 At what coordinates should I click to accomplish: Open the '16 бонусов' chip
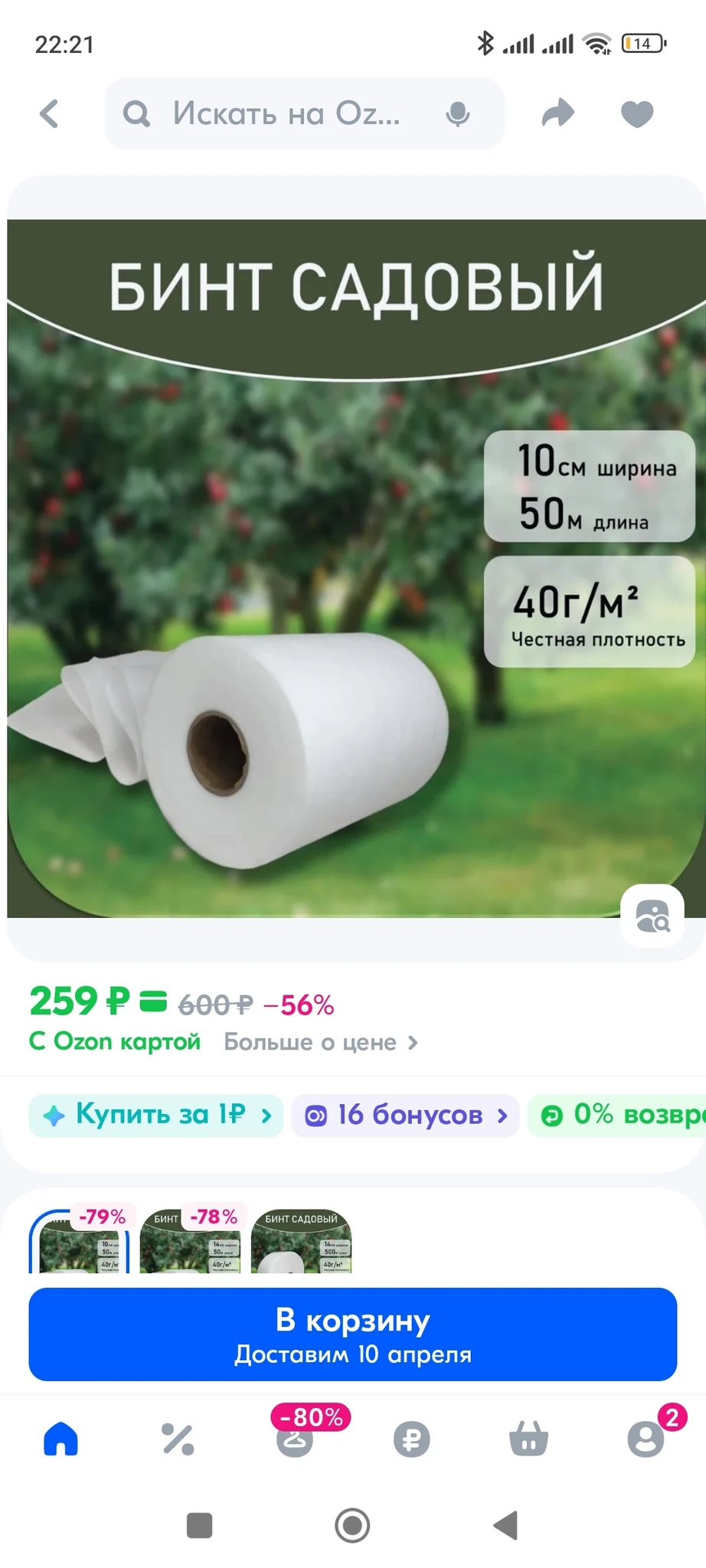click(x=405, y=1115)
